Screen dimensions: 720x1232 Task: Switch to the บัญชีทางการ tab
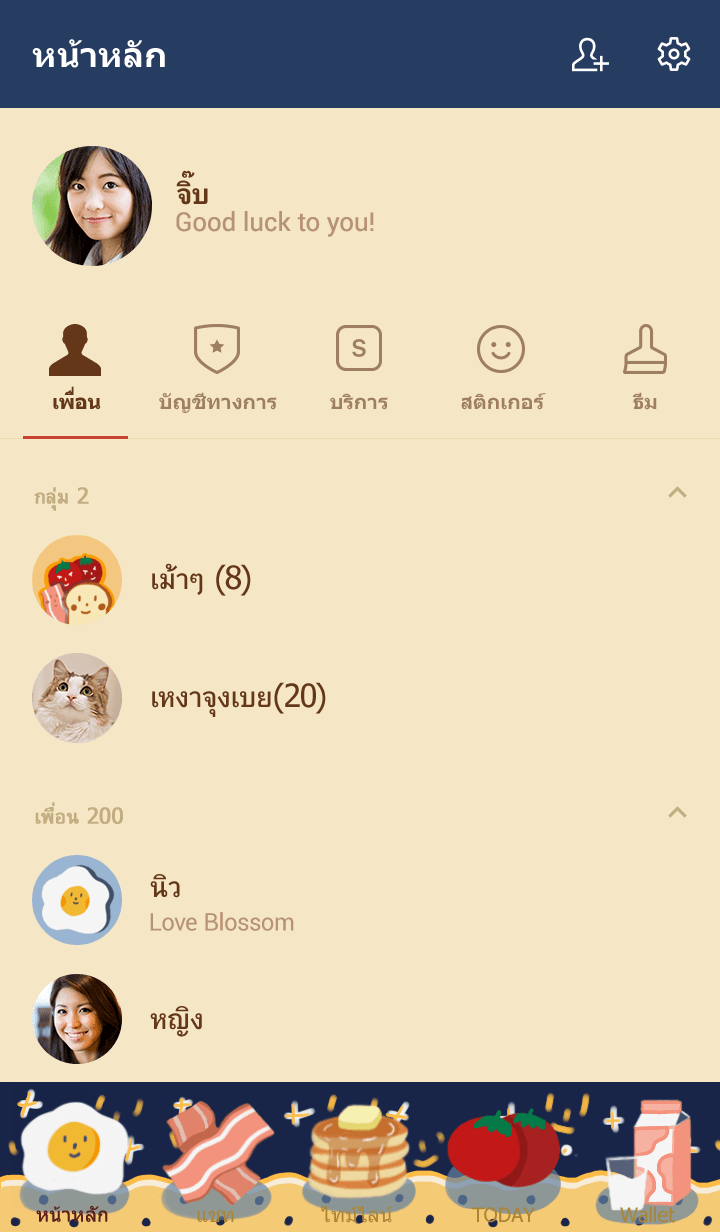(x=217, y=369)
